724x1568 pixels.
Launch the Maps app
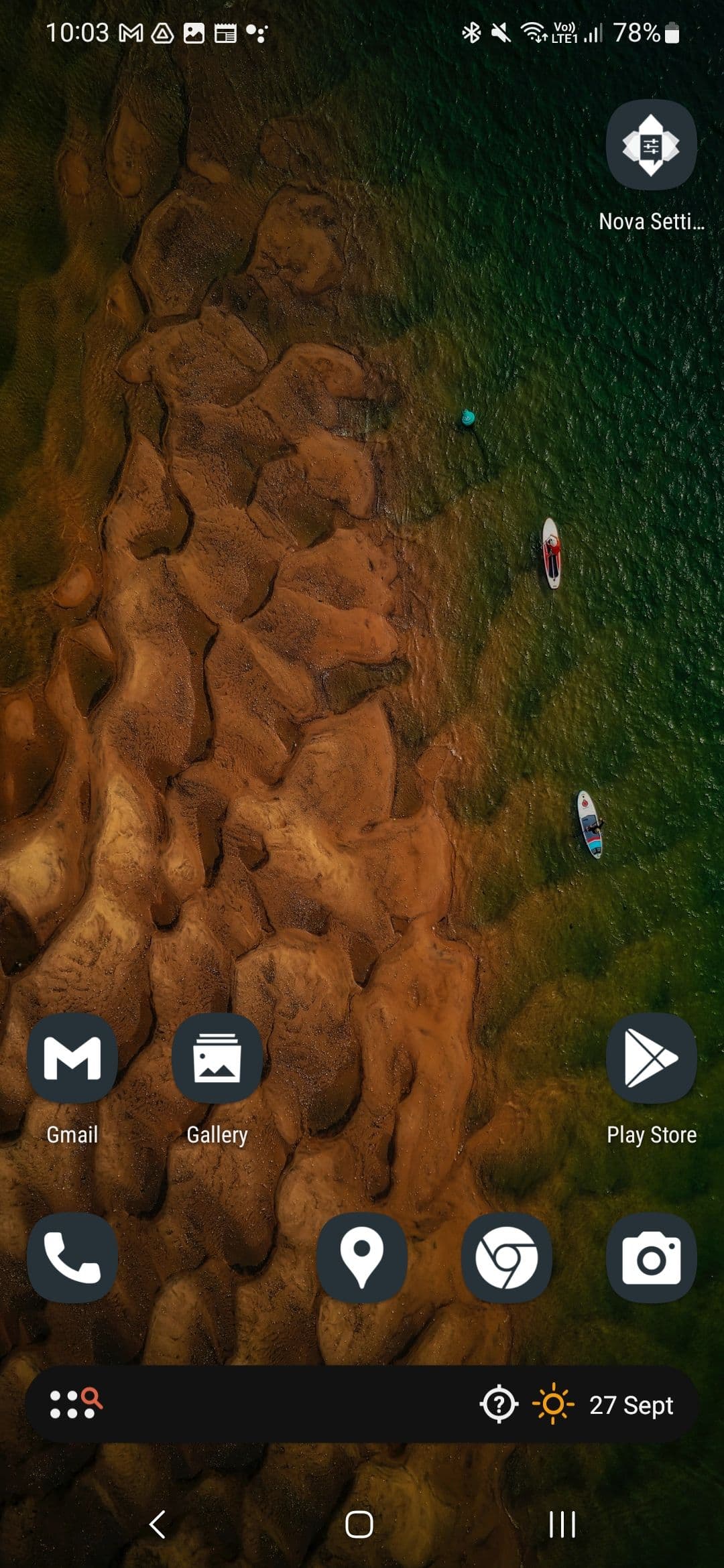coord(361,1258)
